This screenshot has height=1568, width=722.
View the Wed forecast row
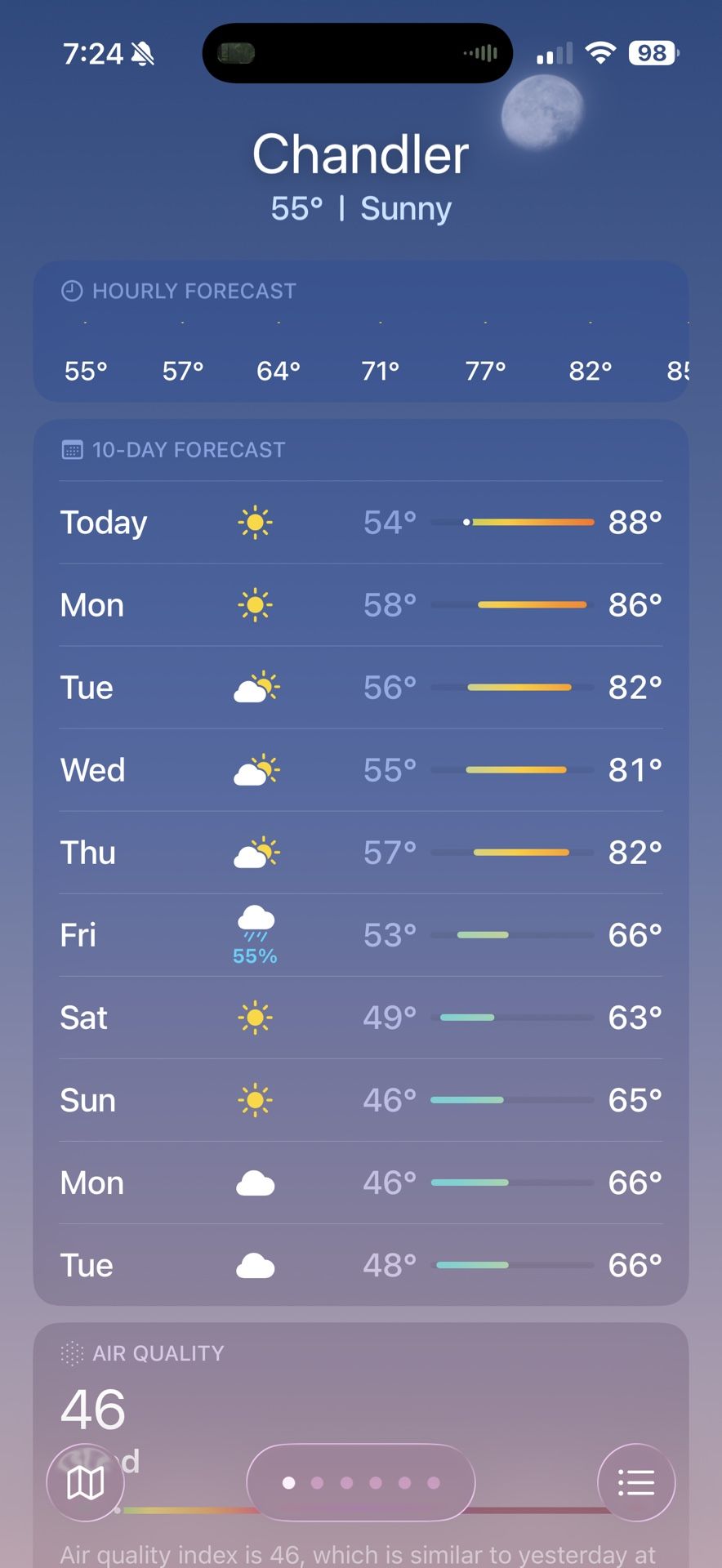click(360, 770)
